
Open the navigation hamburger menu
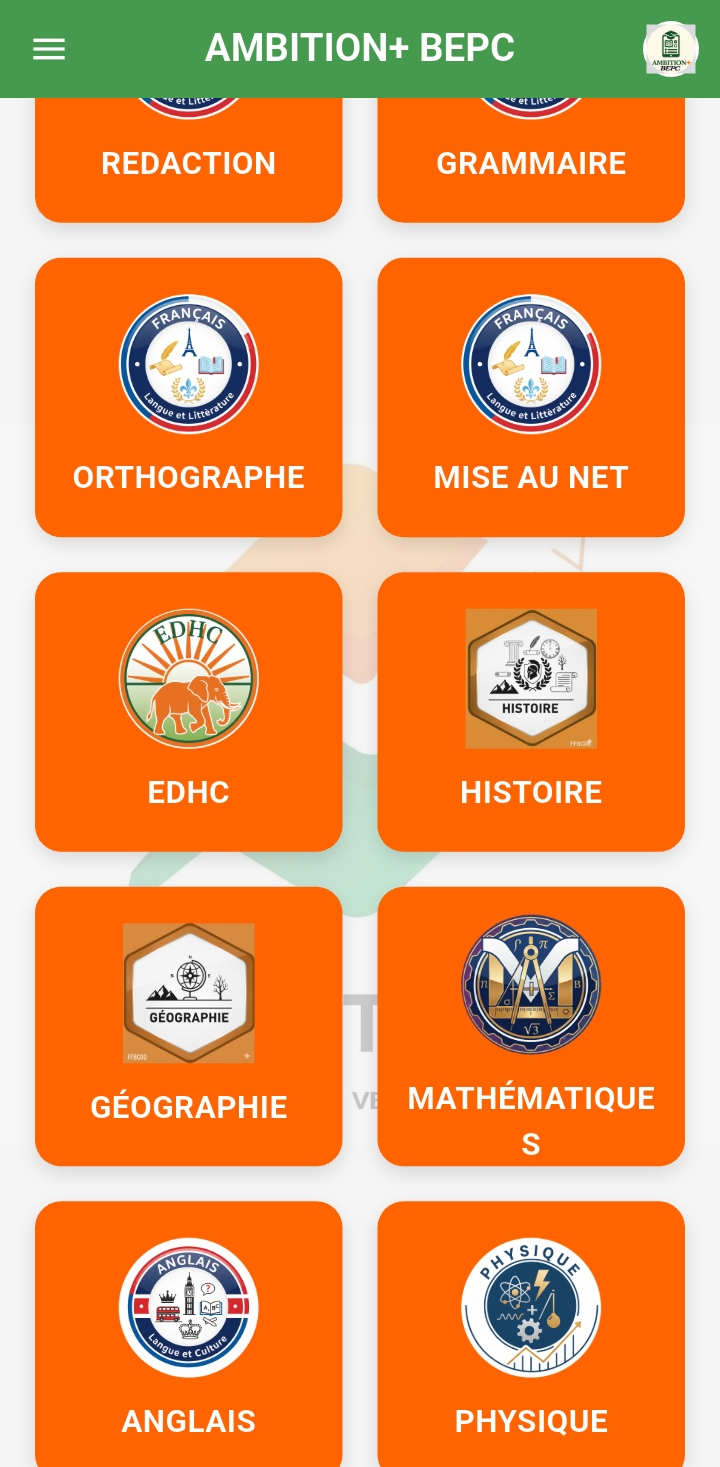[x=48, y=48]
